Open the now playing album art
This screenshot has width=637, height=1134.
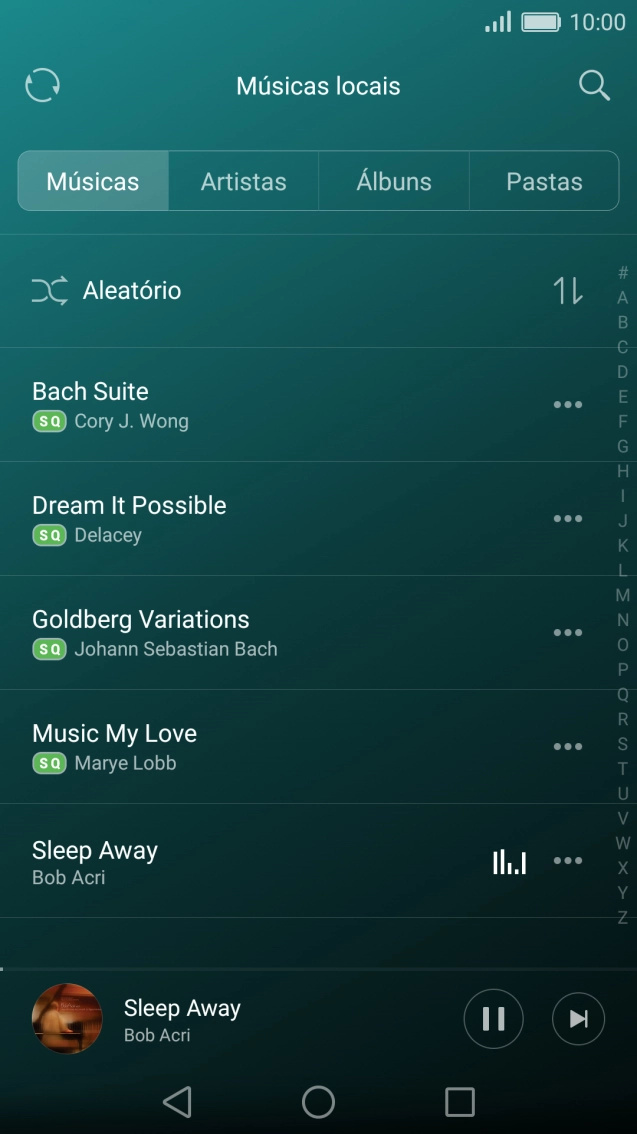click(67, 1018)
